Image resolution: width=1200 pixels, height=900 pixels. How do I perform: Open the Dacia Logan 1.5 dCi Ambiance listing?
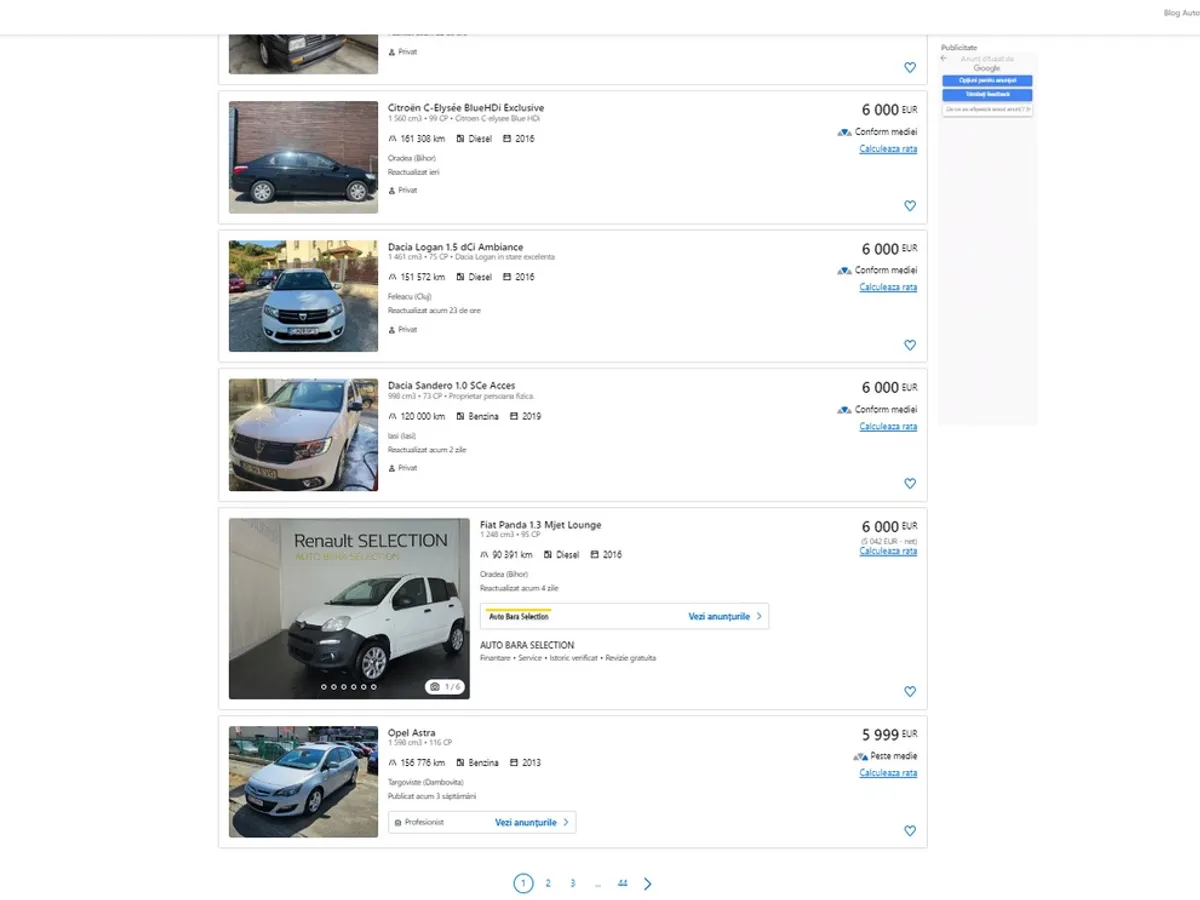tap(455, 247)
